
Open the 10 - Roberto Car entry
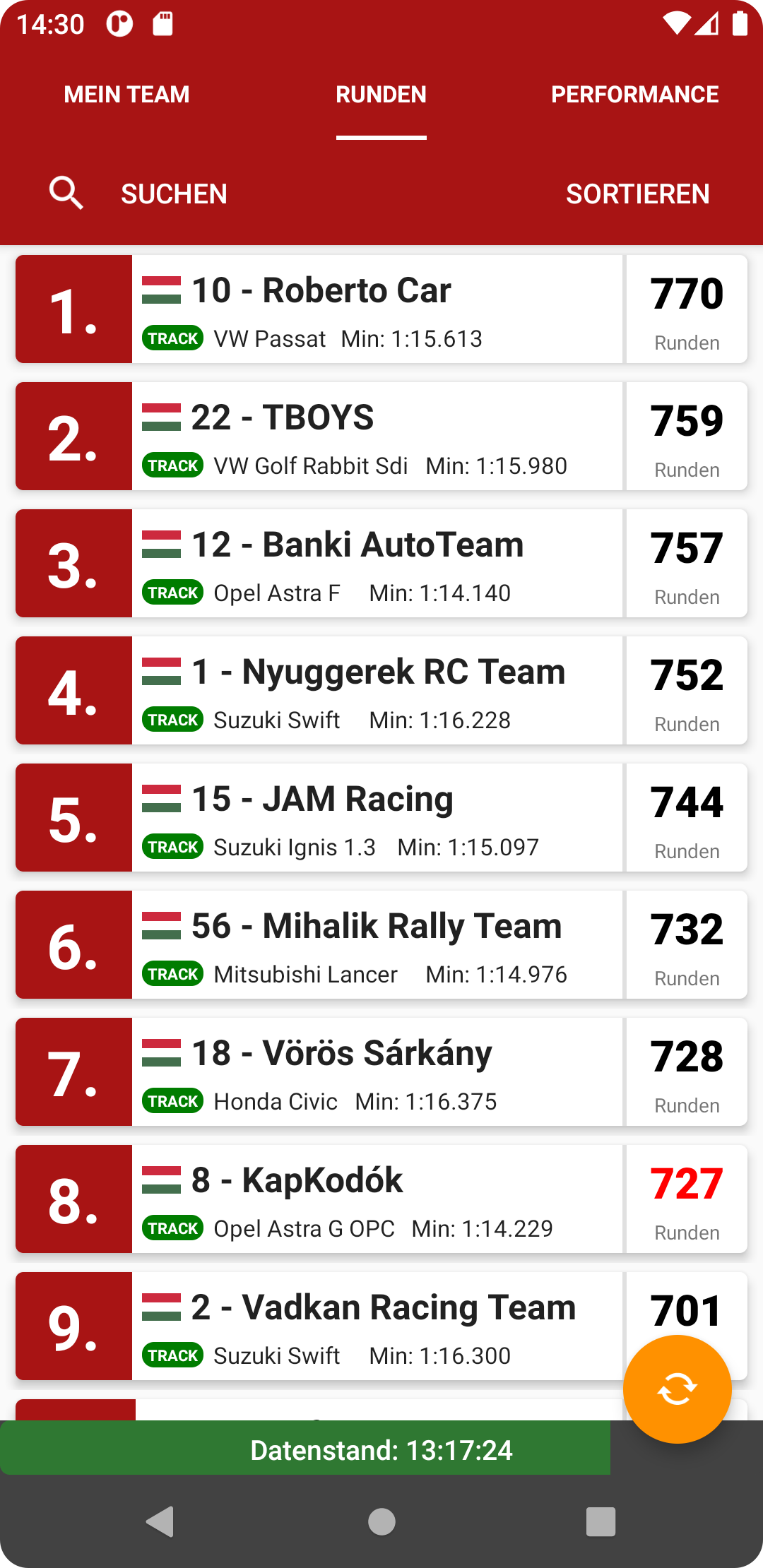(381, 309)
